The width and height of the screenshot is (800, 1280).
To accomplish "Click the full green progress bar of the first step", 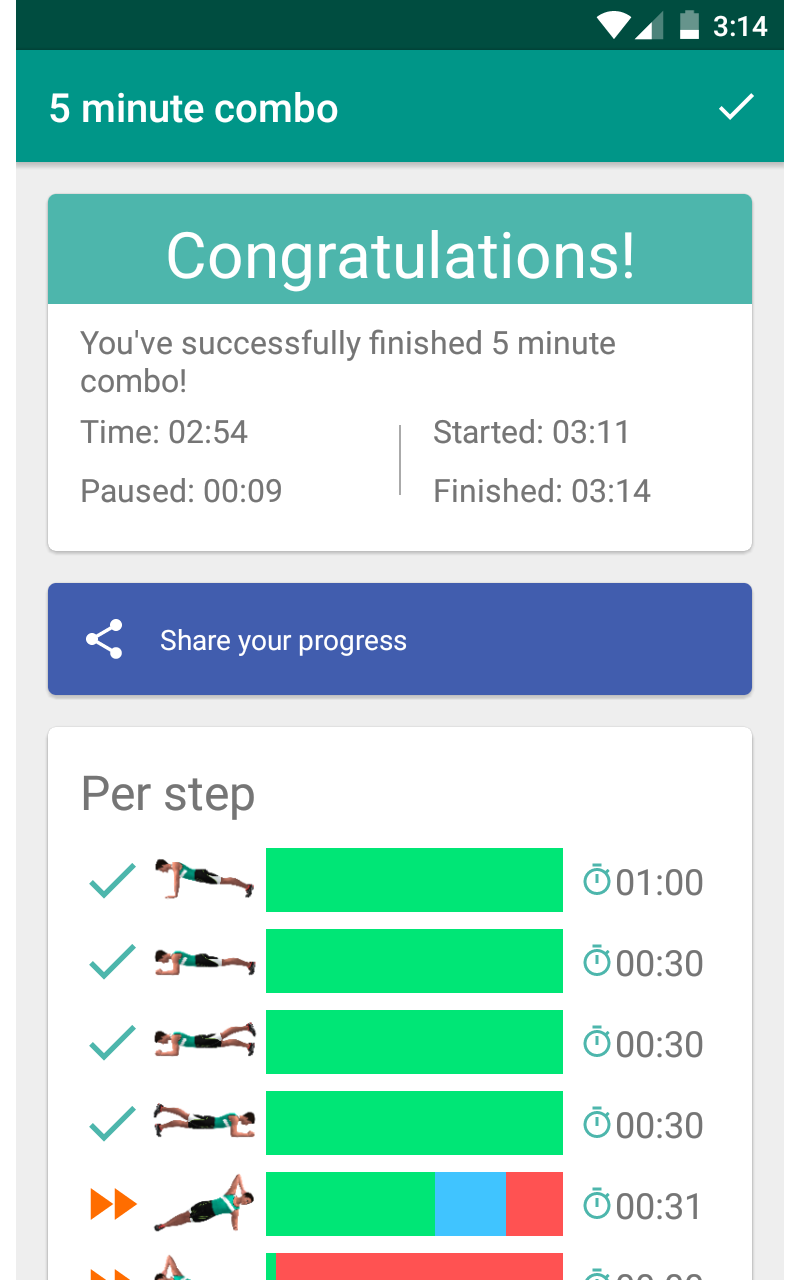I will tap(414, 880).
